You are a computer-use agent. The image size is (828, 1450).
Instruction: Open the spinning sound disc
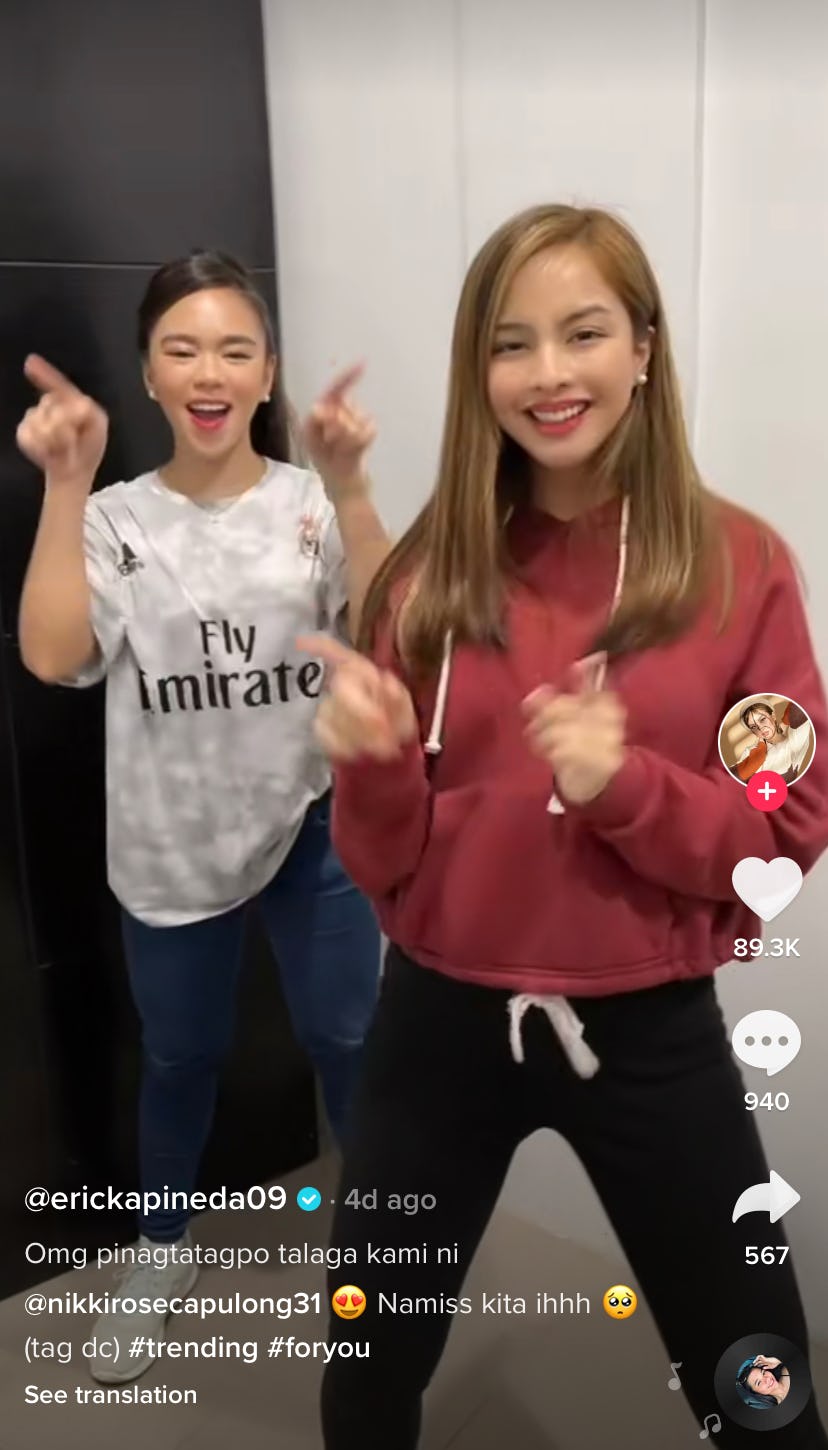pos(762,1382)
